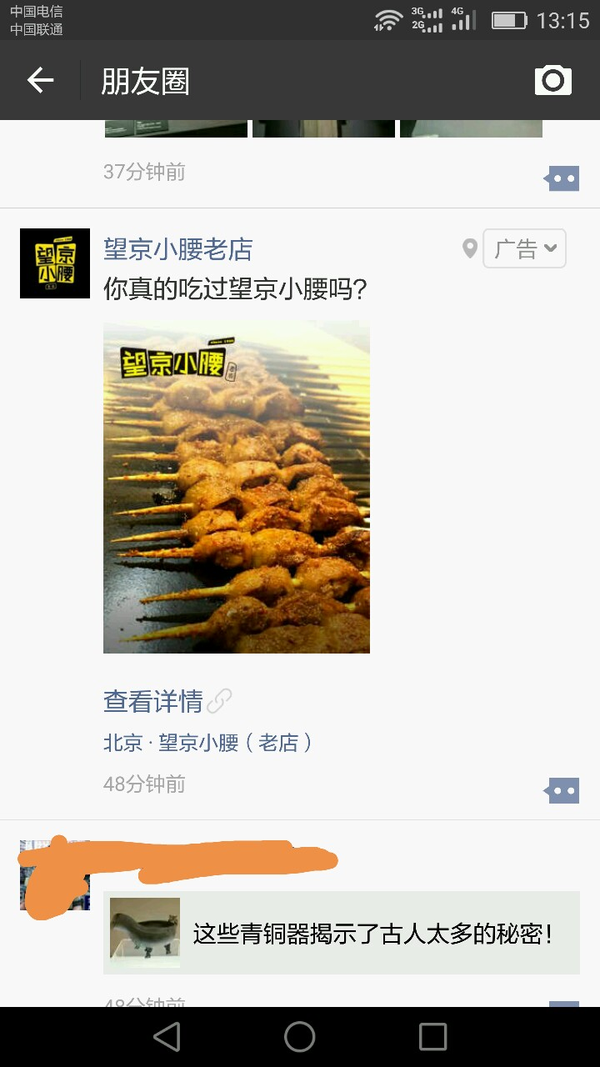Open the comment menu on the 37分钟前 post
This screenshot has height=1067, width=600.
pos(562,179)
